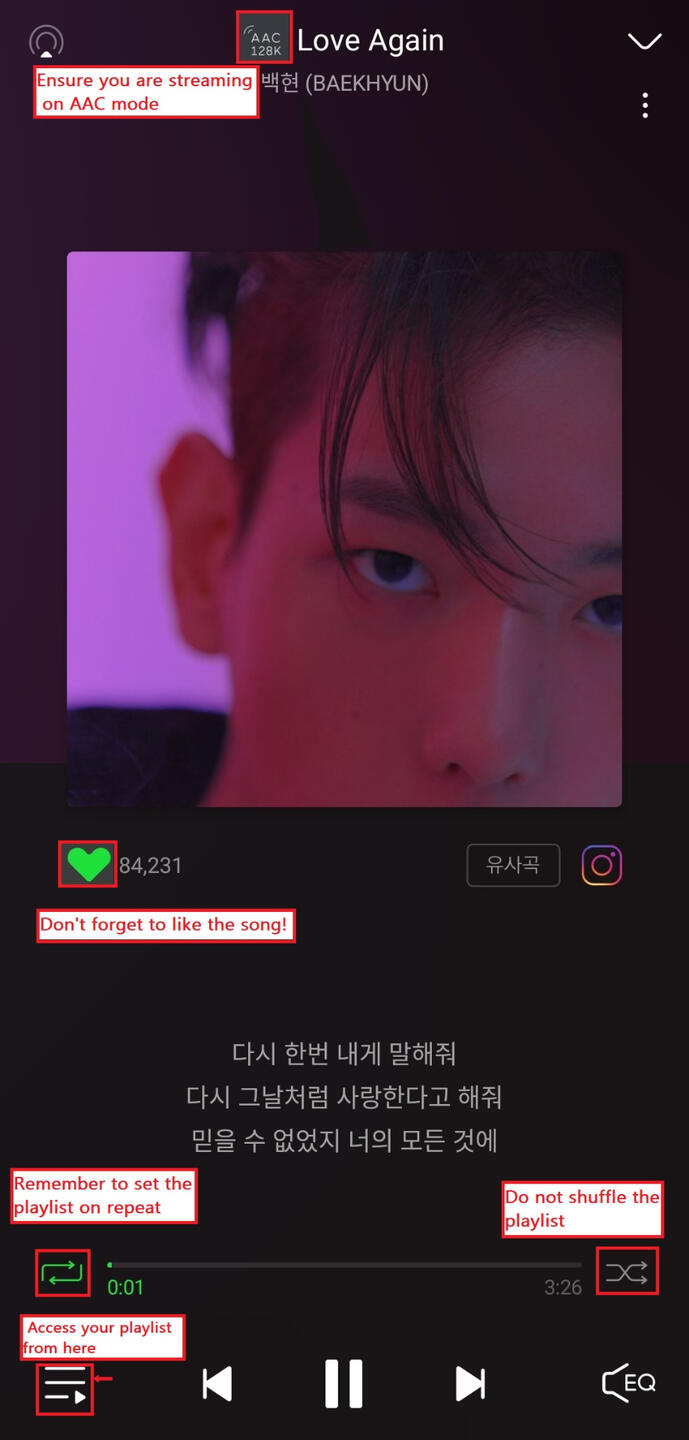Screen dimensions: 689x1440
Task: Pause the song Love Again
Action: point(344,1384)
